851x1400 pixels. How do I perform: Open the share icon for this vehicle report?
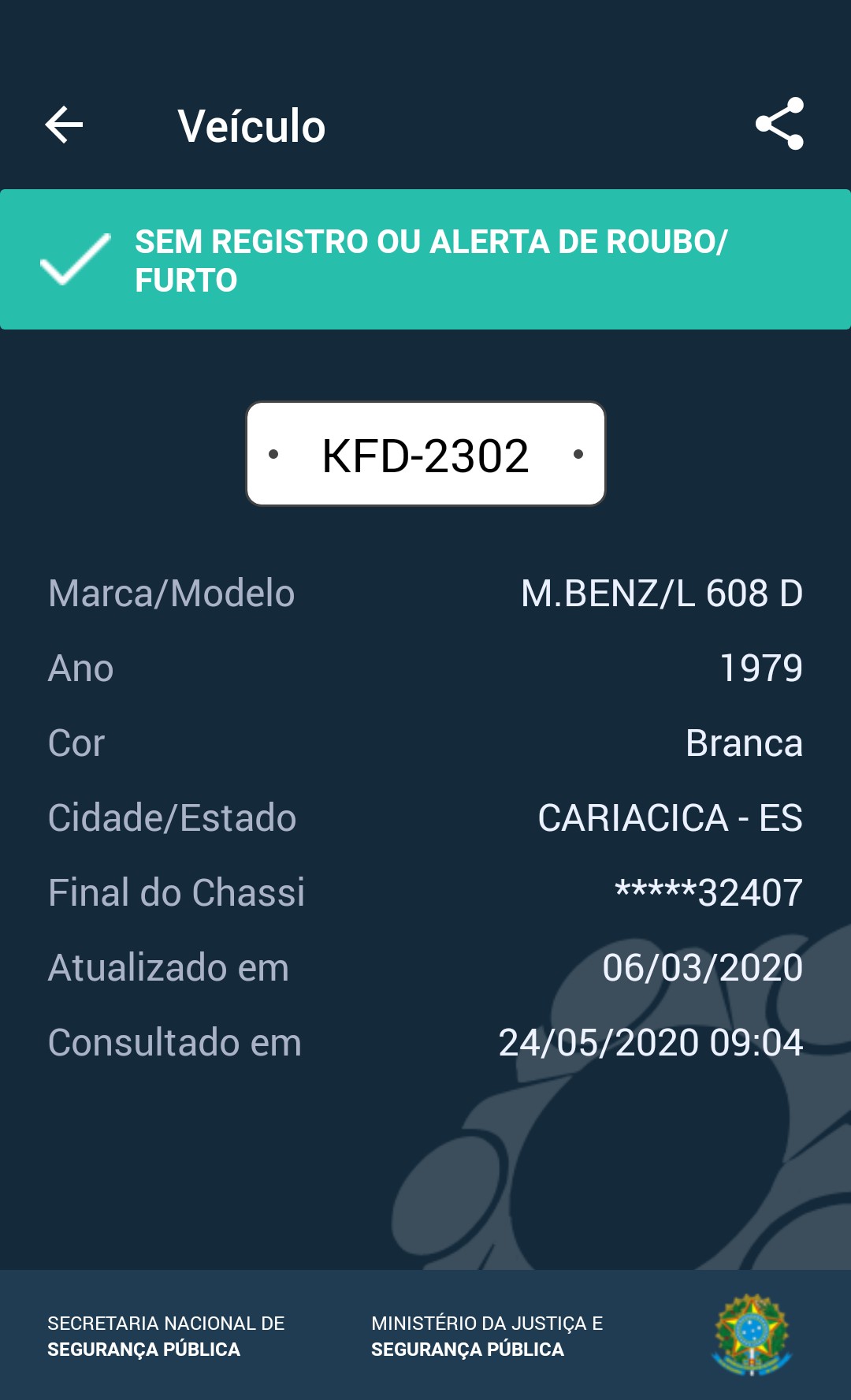click(779, 124)
